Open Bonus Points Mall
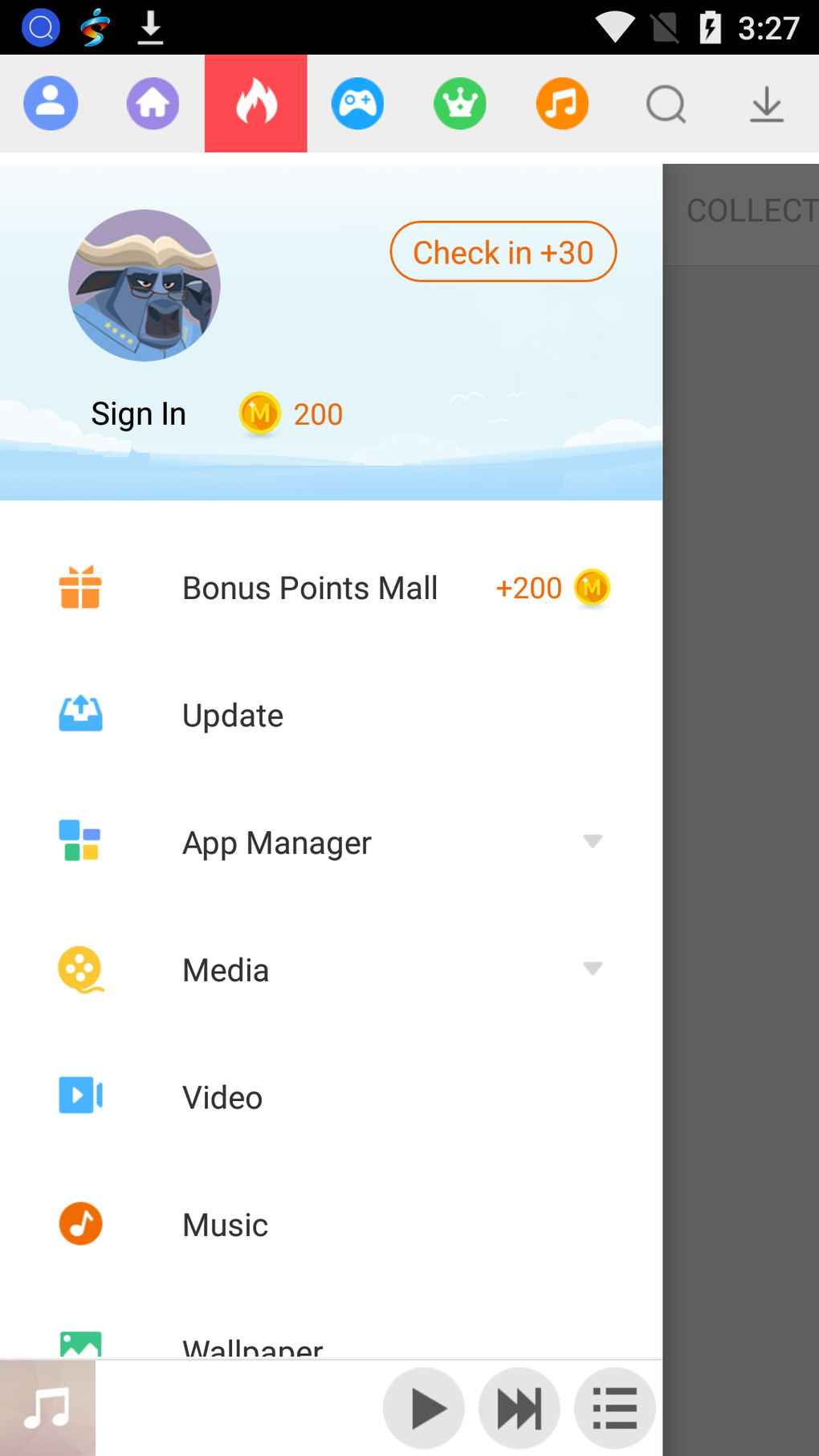Screen dimensions: 819x1456 [332, 588]
